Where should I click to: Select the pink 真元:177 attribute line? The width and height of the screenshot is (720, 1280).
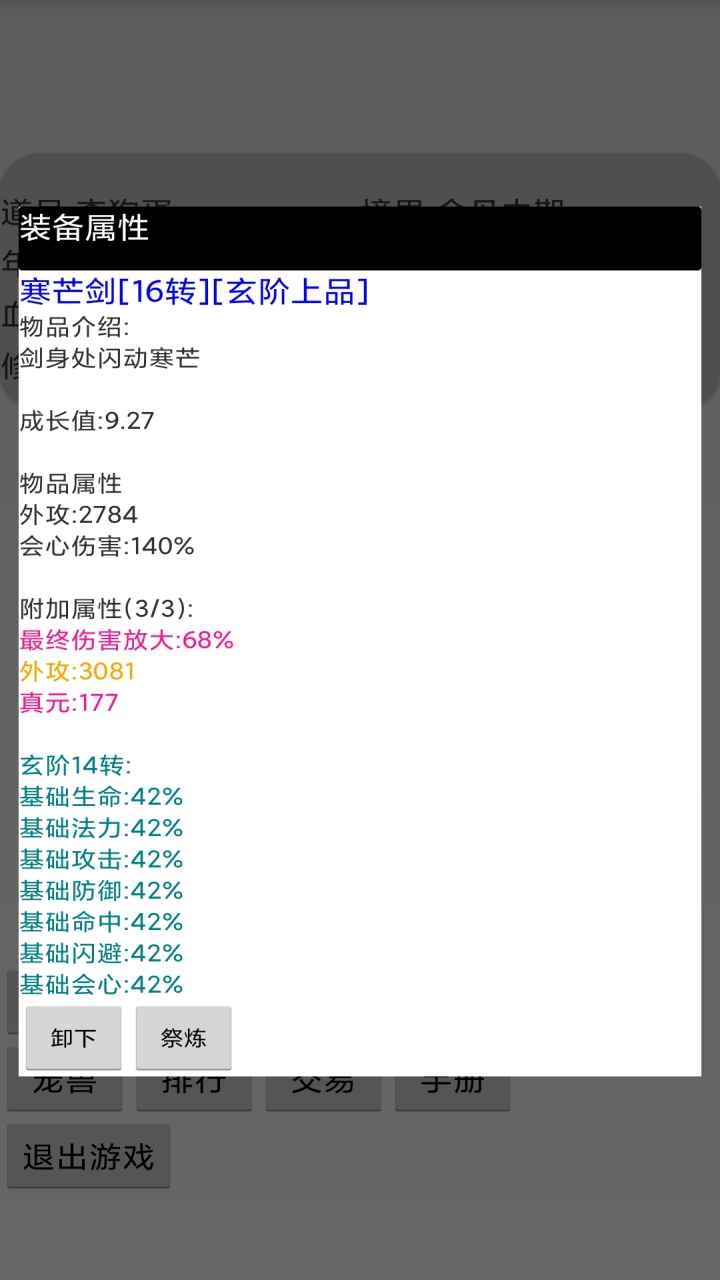69,703
